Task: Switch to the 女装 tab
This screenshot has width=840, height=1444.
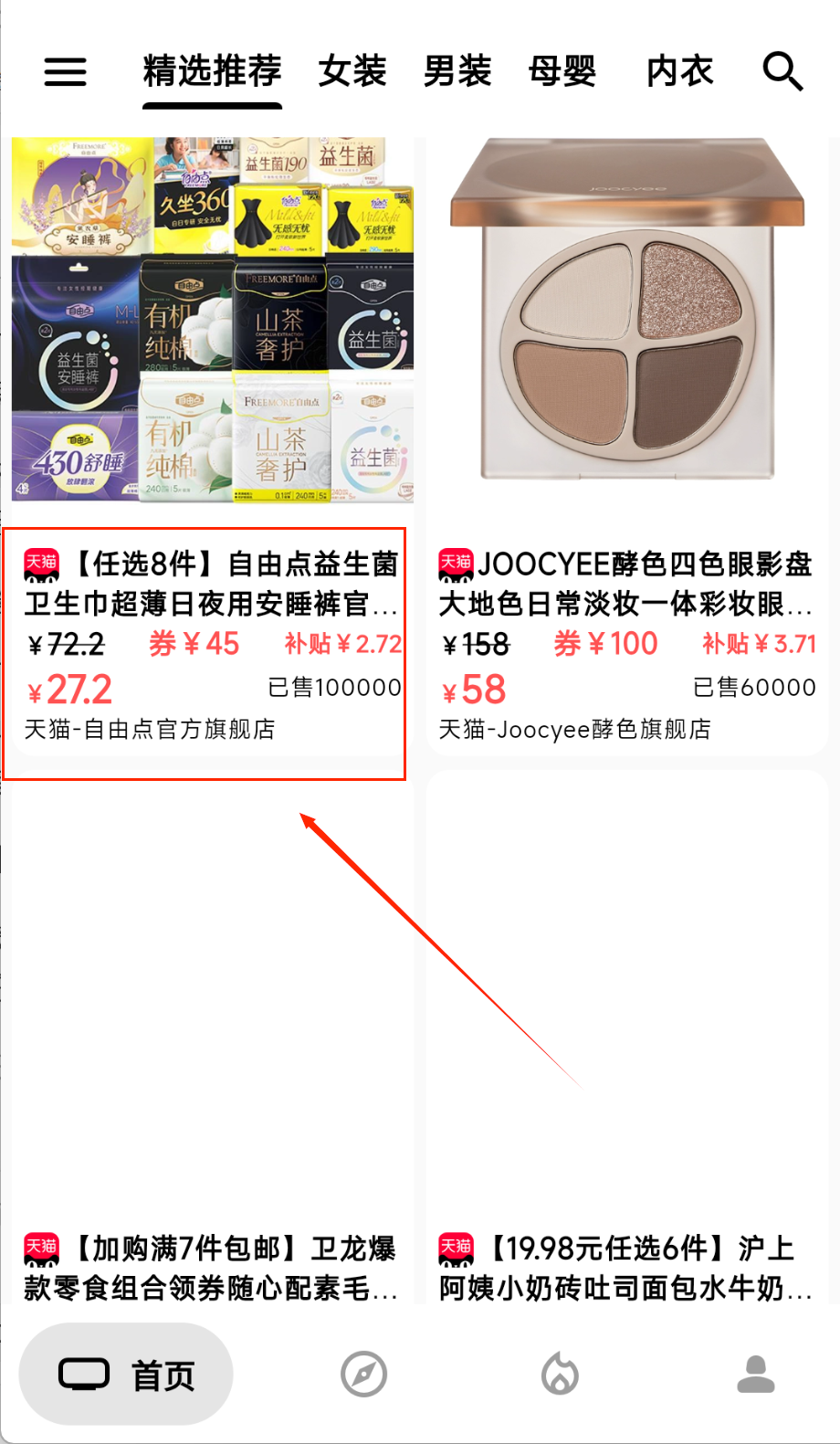Action: click(x=352, y=71)
